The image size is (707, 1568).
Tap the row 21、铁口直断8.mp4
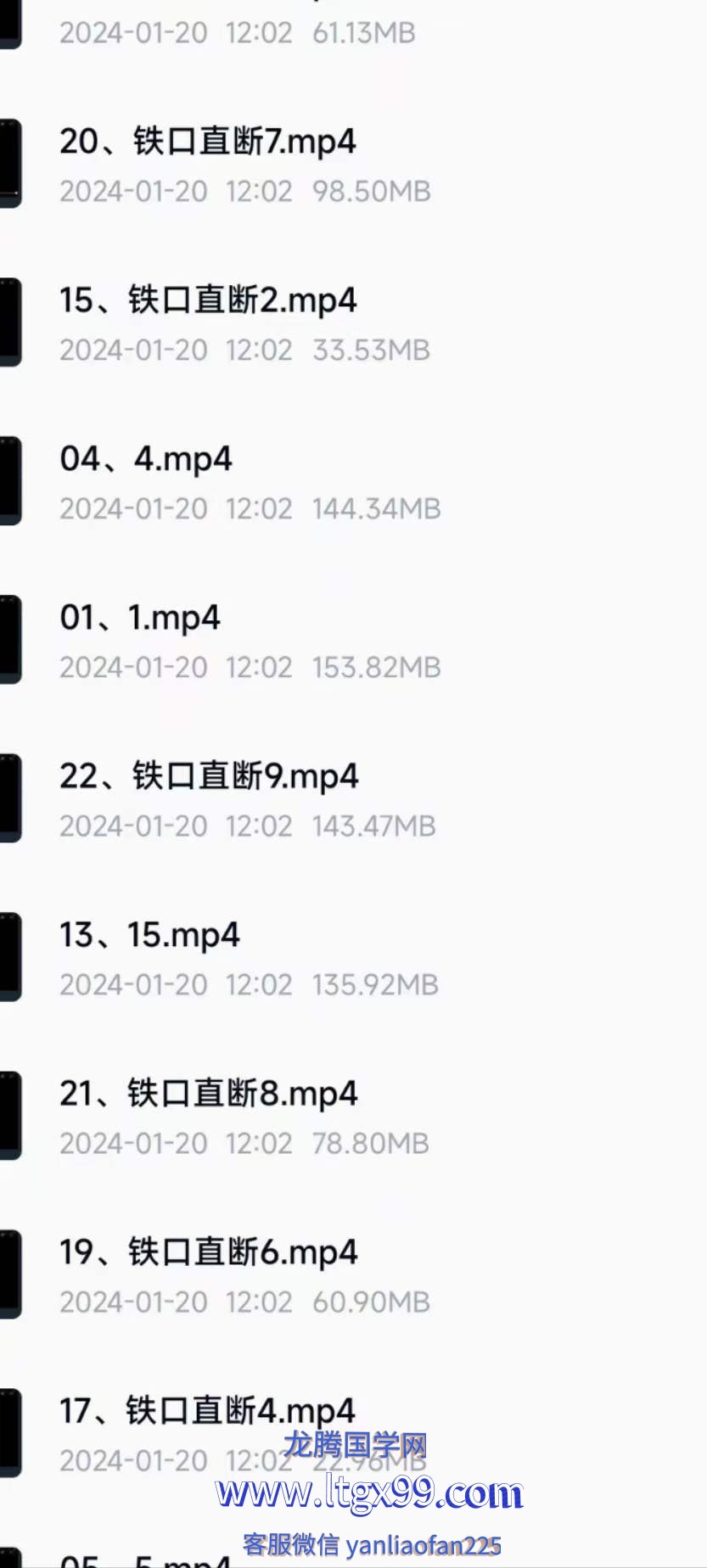pos(353,1117)
